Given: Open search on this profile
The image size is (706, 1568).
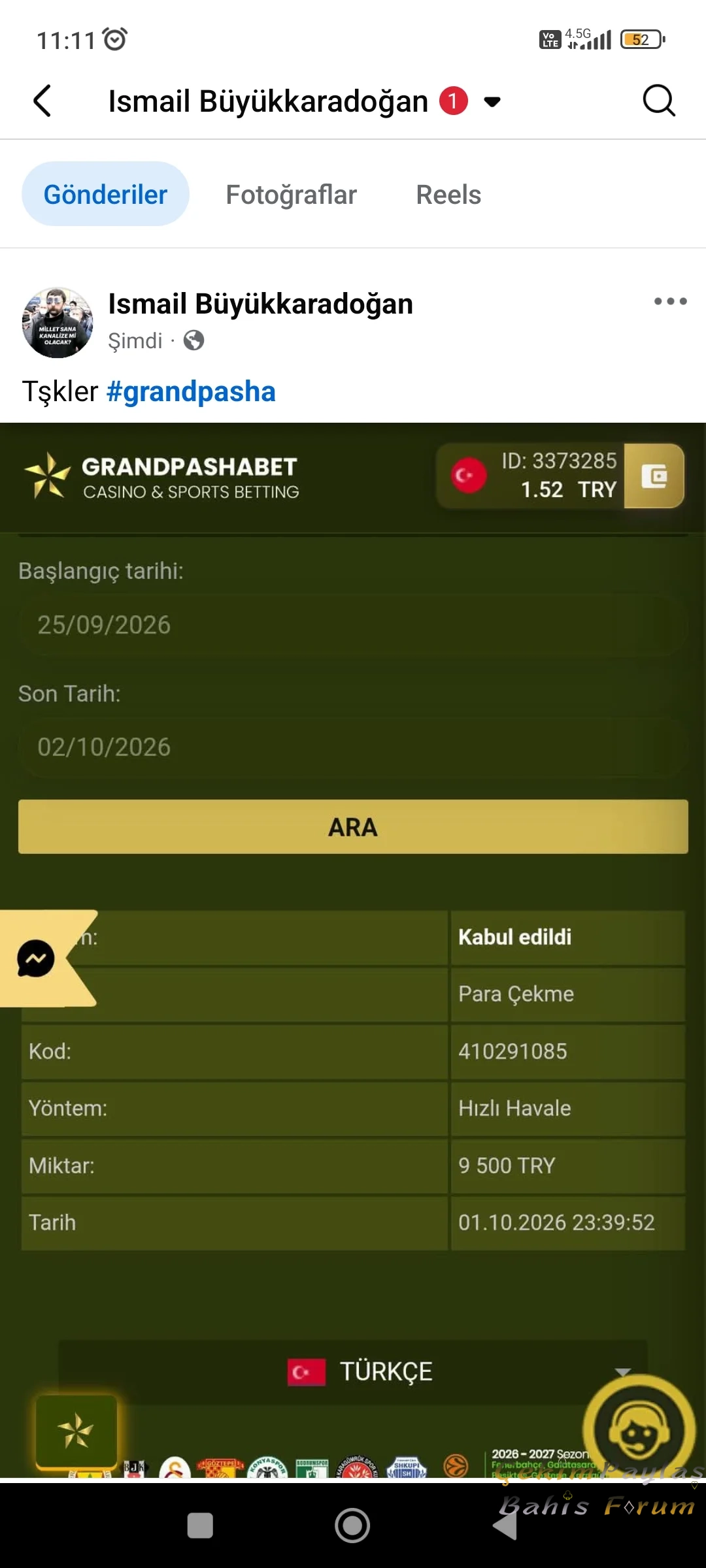Looking at the screenshot, I should tap(658, 101).
